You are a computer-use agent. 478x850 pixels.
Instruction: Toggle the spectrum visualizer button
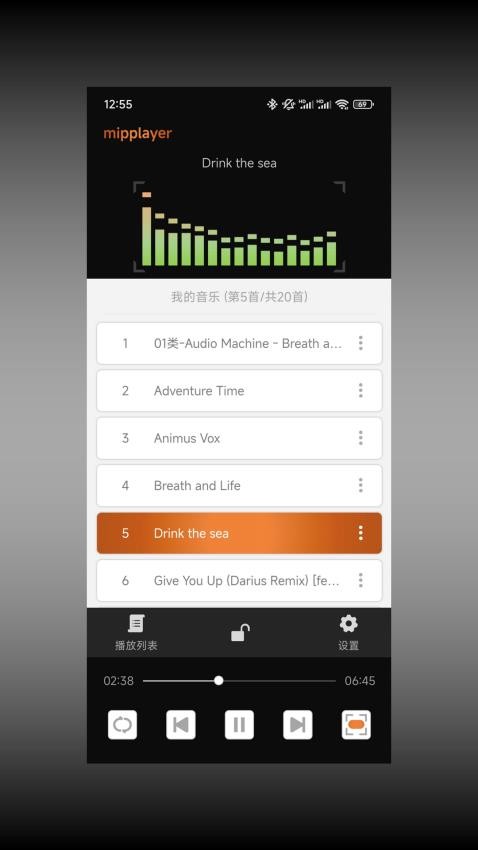[356, 724]
